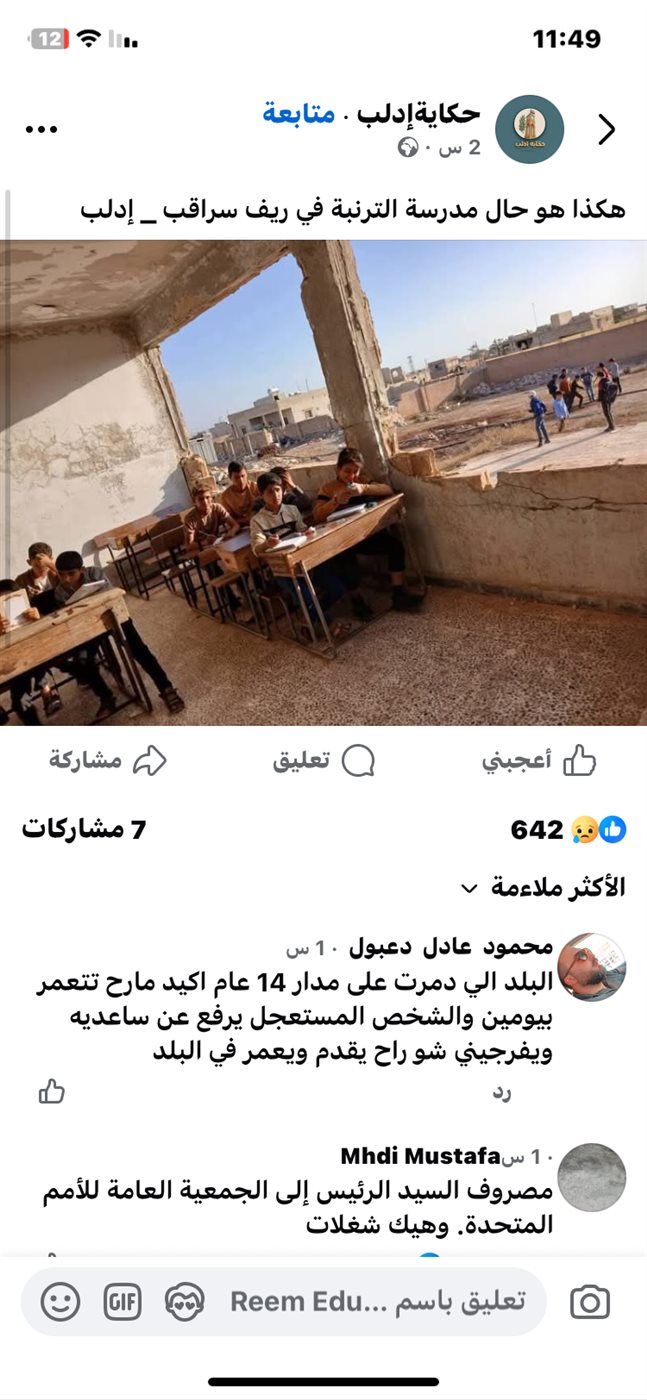This screenshot has width=647, height=1400.
Task: Tap تعليق to comment on the post
Action: (323, 761)
